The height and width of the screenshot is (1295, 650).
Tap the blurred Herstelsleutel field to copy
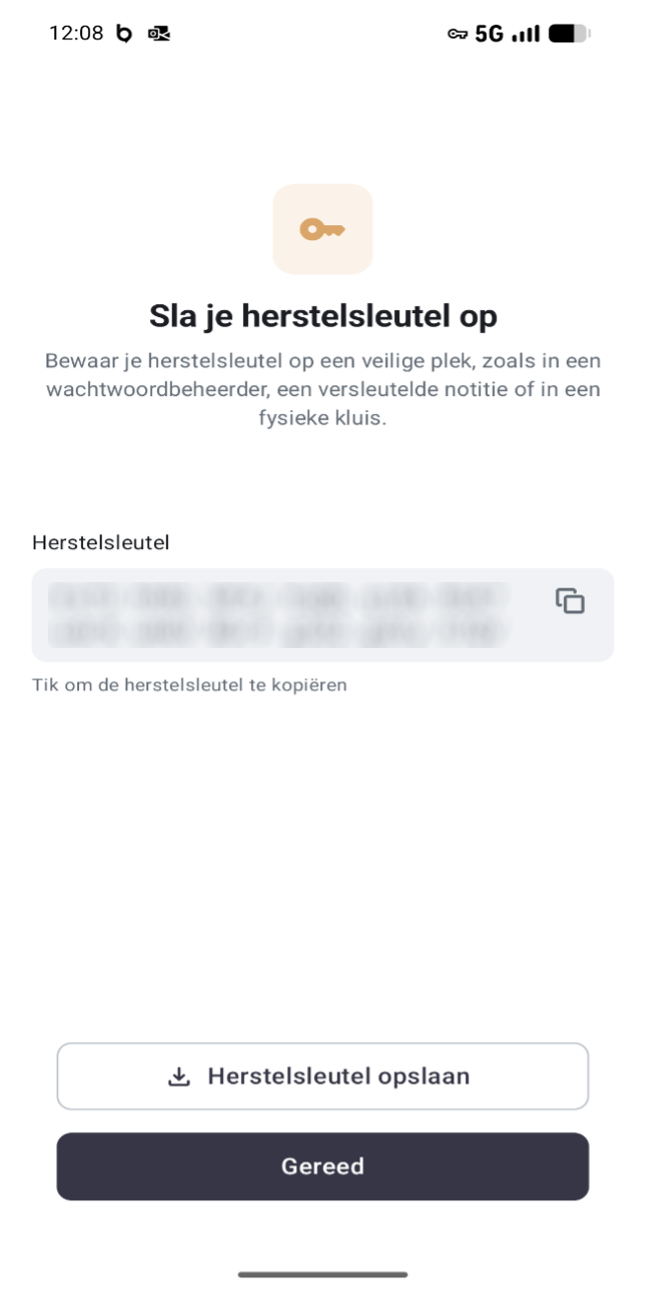(x=280, y=615)
